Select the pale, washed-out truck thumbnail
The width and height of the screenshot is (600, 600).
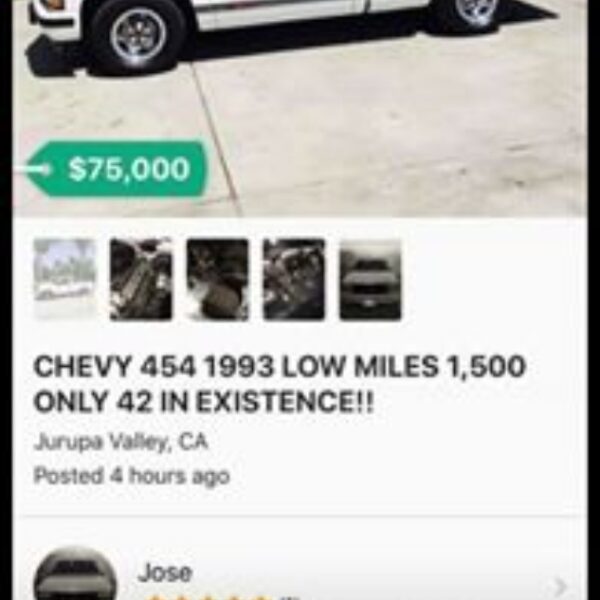(65, 279)
